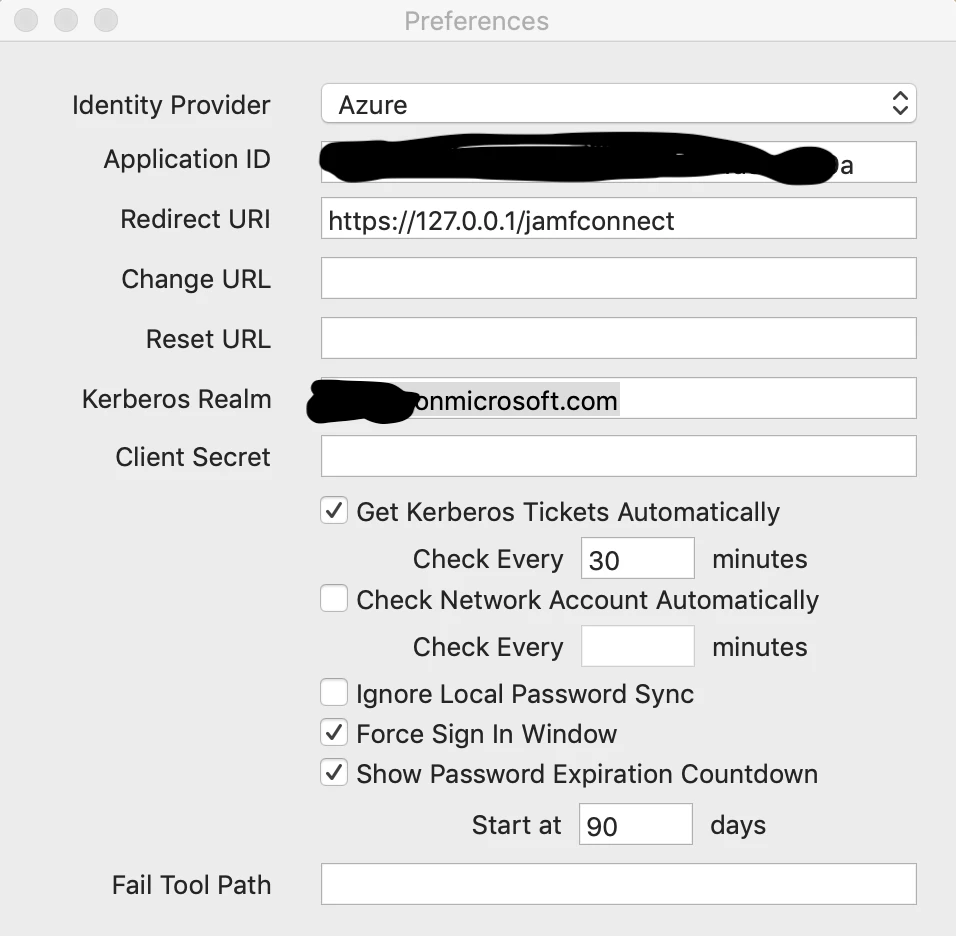Click into the Kerberos Realm field
This screenshot has width=956, height=936.
coord(760,399)
